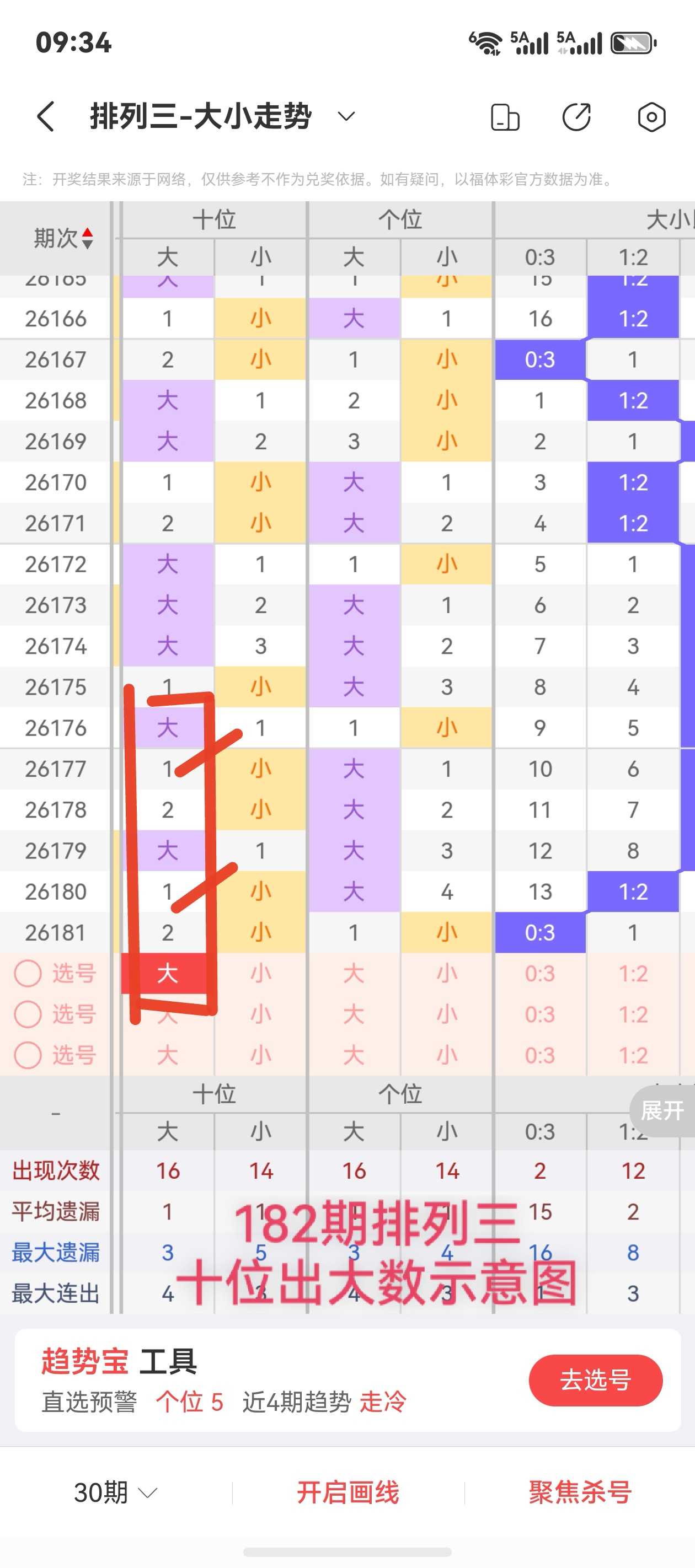Expand statistics with 展开 button
Image resolution: width=695 pixels, height=1568 pixels.
click(662, 1111)
